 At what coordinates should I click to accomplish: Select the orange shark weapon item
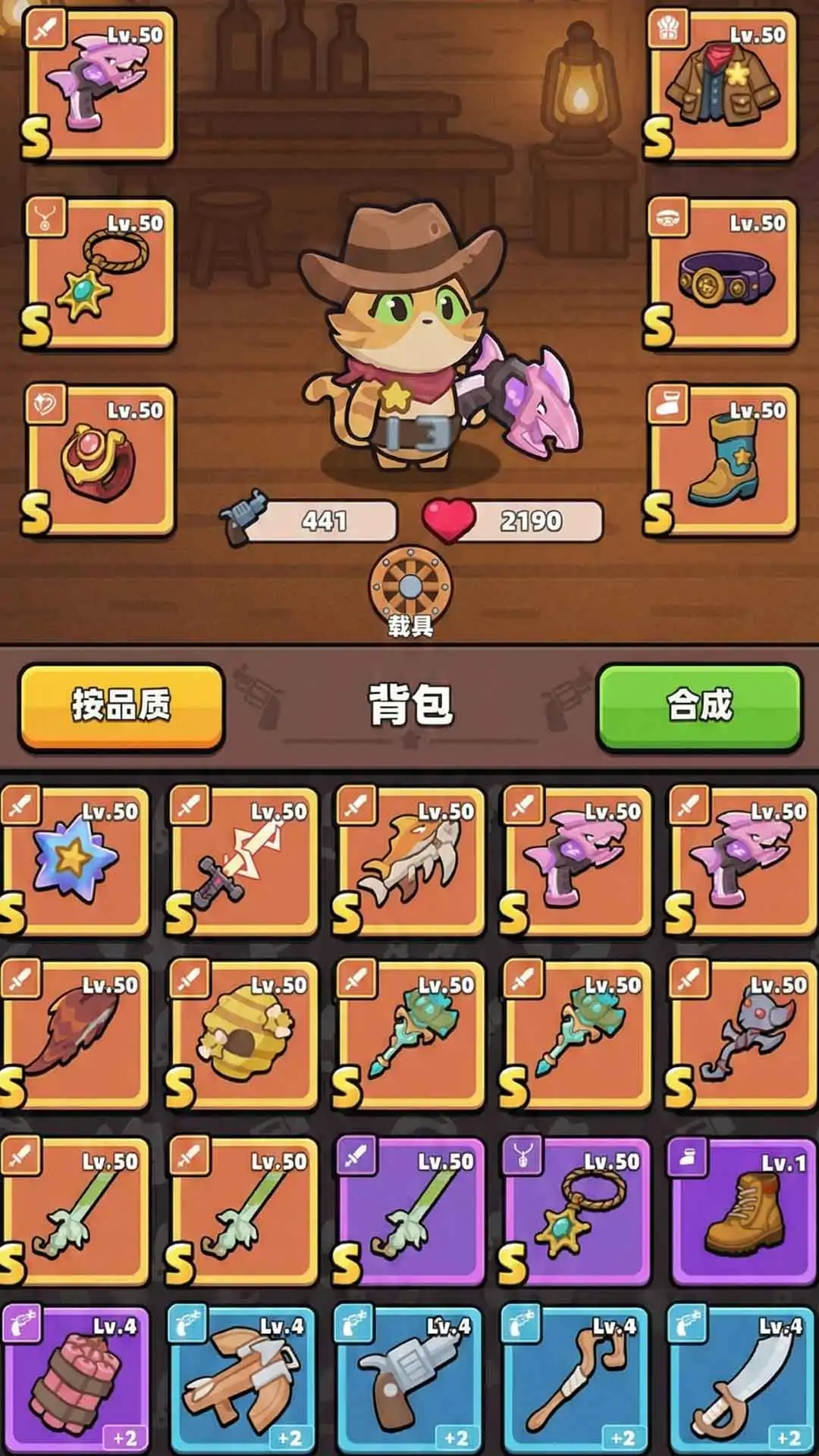(409, 861)
